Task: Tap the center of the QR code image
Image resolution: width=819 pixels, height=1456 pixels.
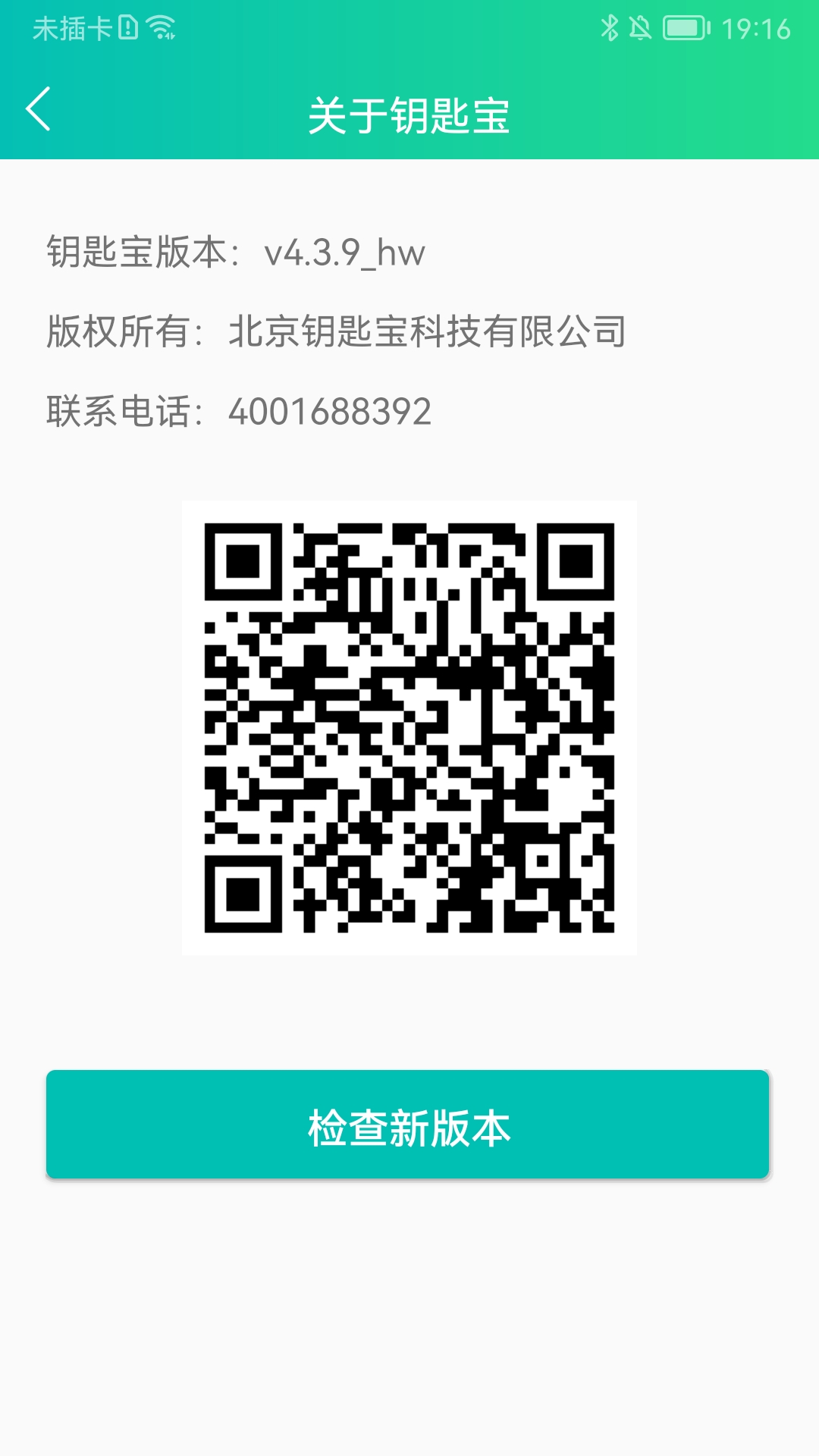Action: 409,728
